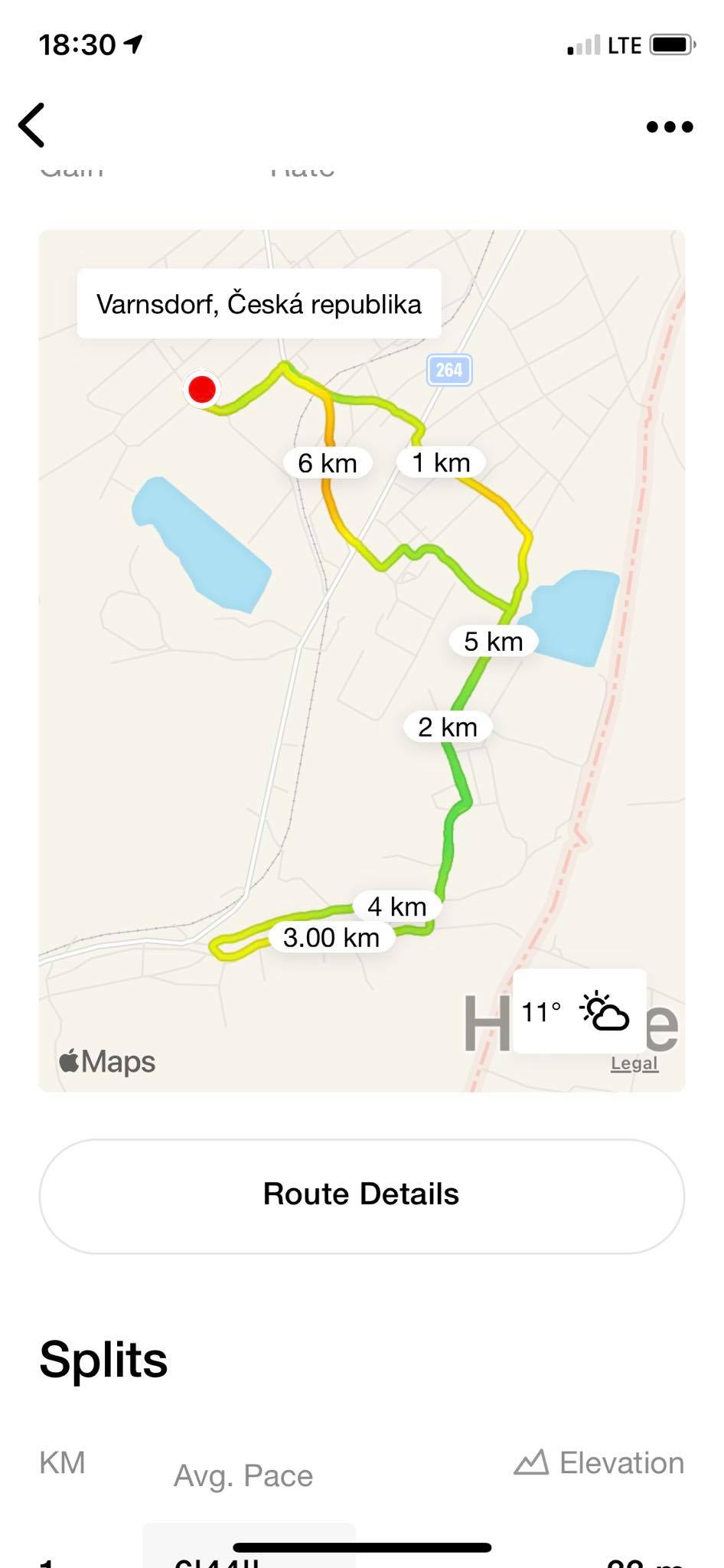
Task: Open the three-dot overflow menu
Action: [x=670, y=126]
